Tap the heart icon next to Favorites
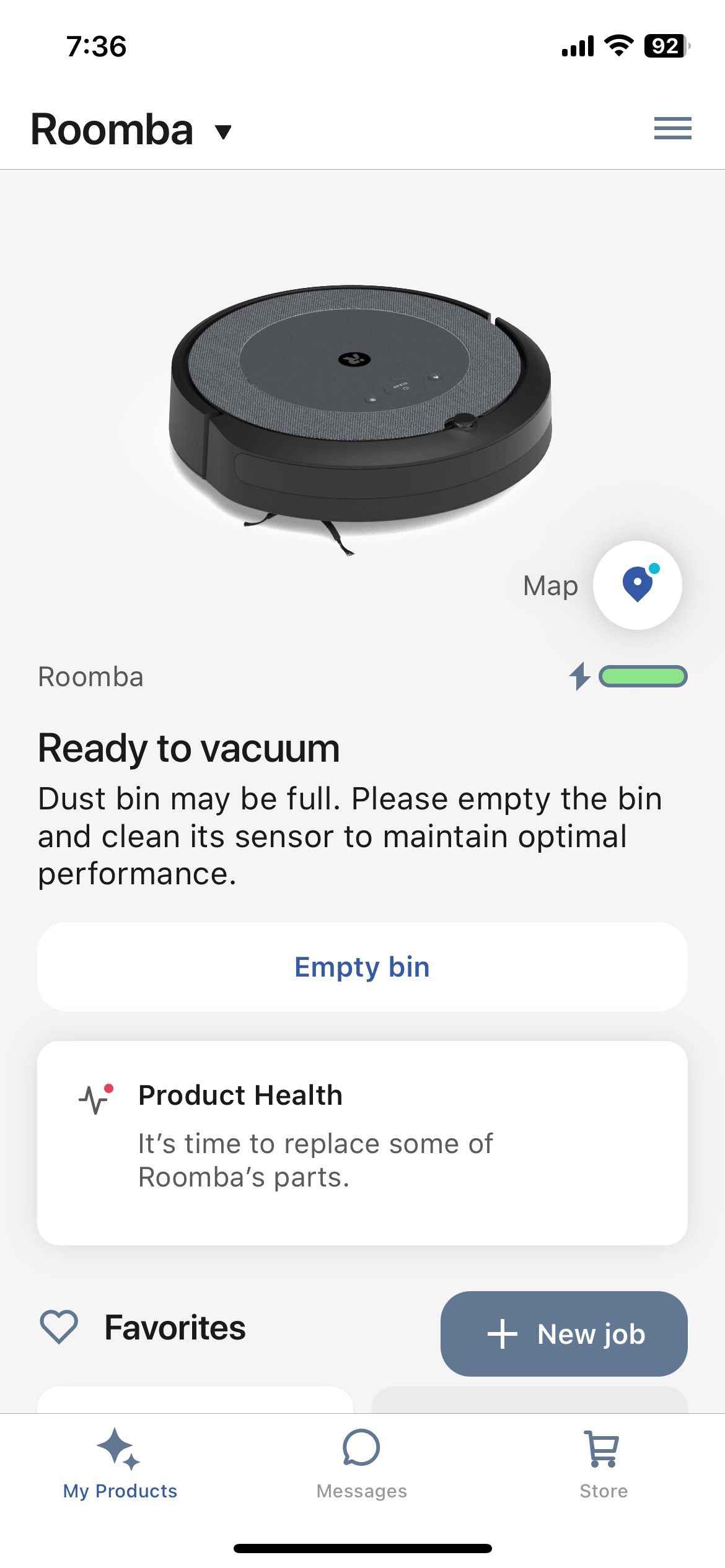 tap(58, 1327)
